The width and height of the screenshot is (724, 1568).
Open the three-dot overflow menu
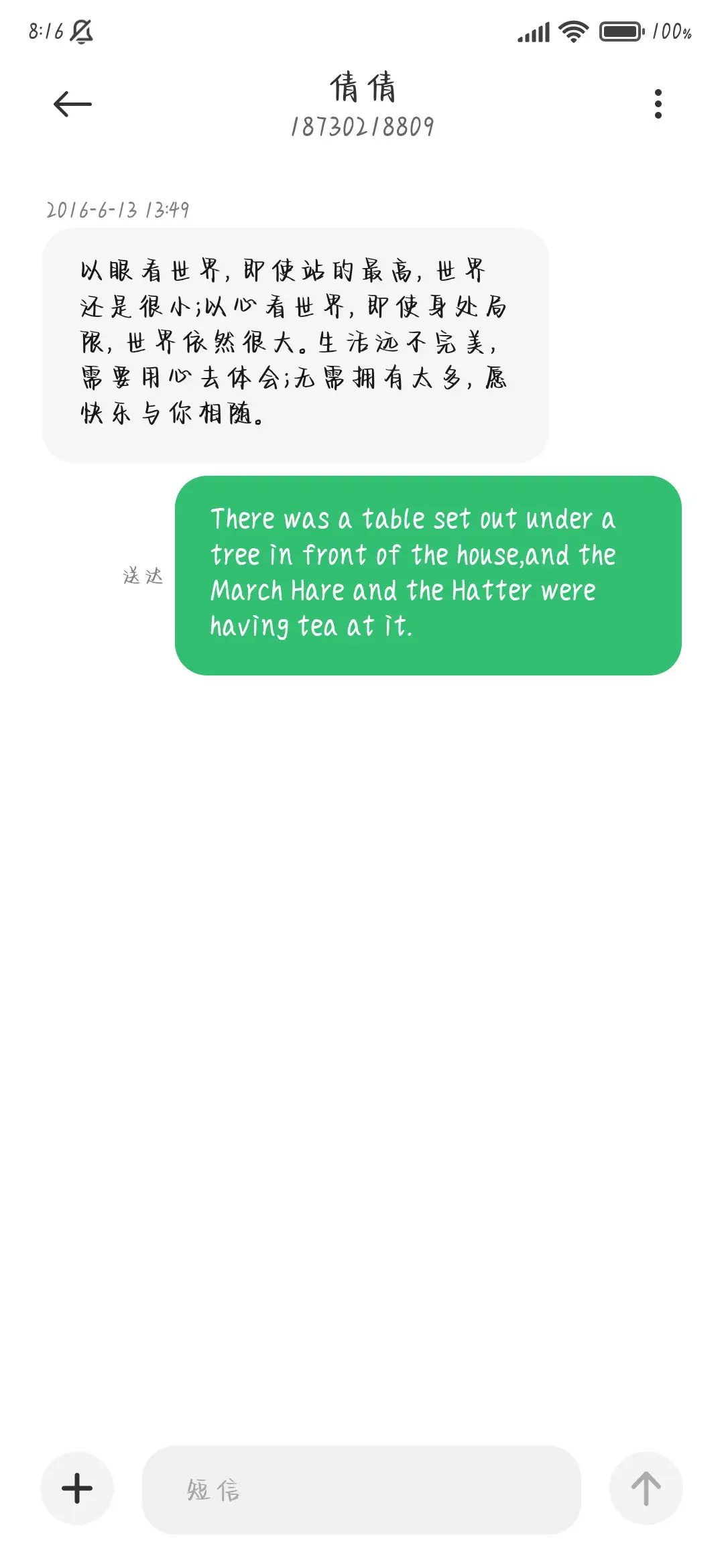[657, 103]
